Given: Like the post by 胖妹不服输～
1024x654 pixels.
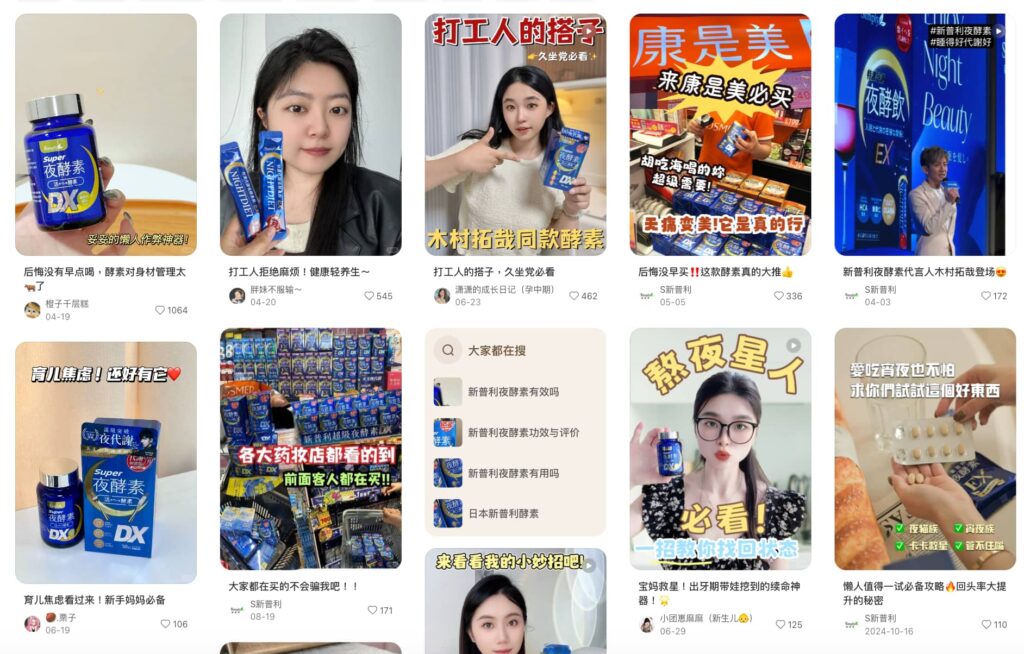Looking at the screenshot, I should [x=369, y=296].
